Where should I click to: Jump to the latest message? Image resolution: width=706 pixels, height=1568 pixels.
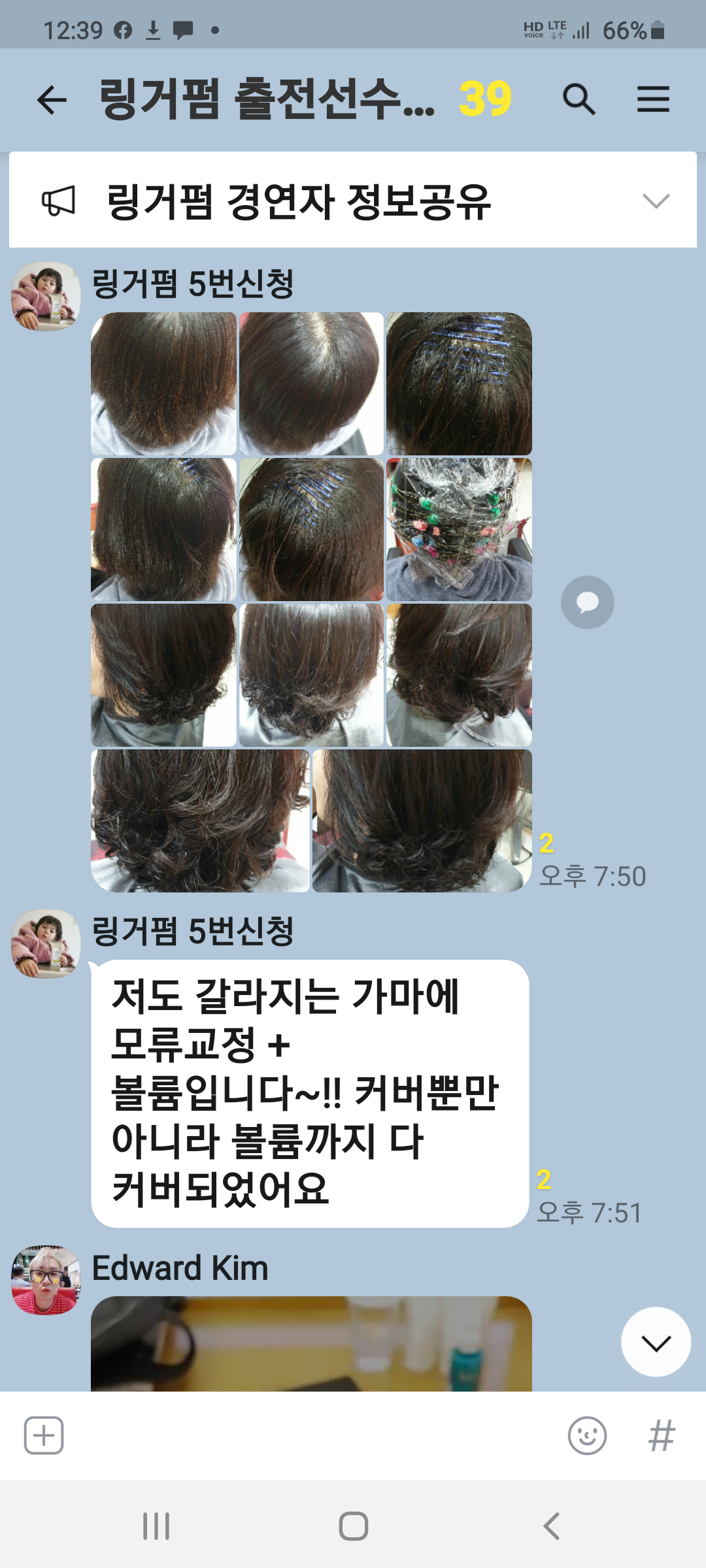point(656,1343)
